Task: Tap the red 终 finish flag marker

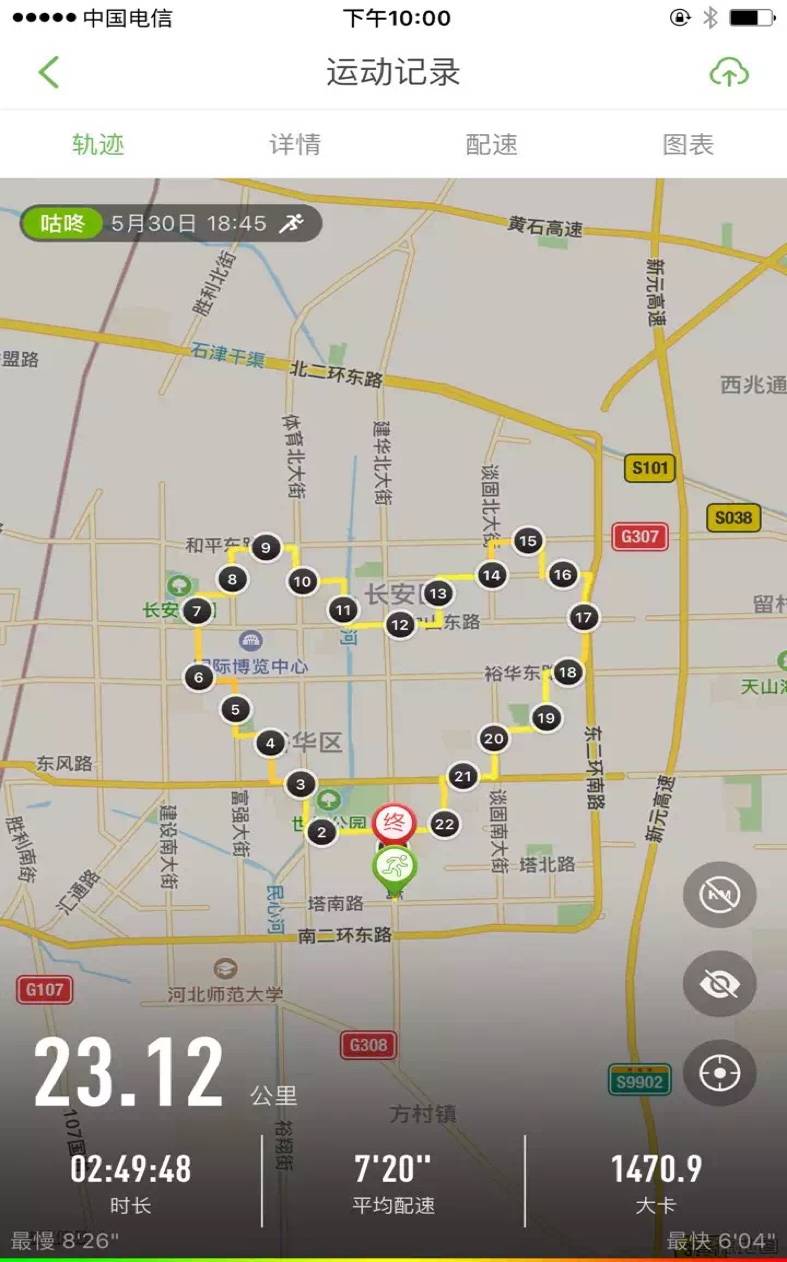Action: [394, 820]
